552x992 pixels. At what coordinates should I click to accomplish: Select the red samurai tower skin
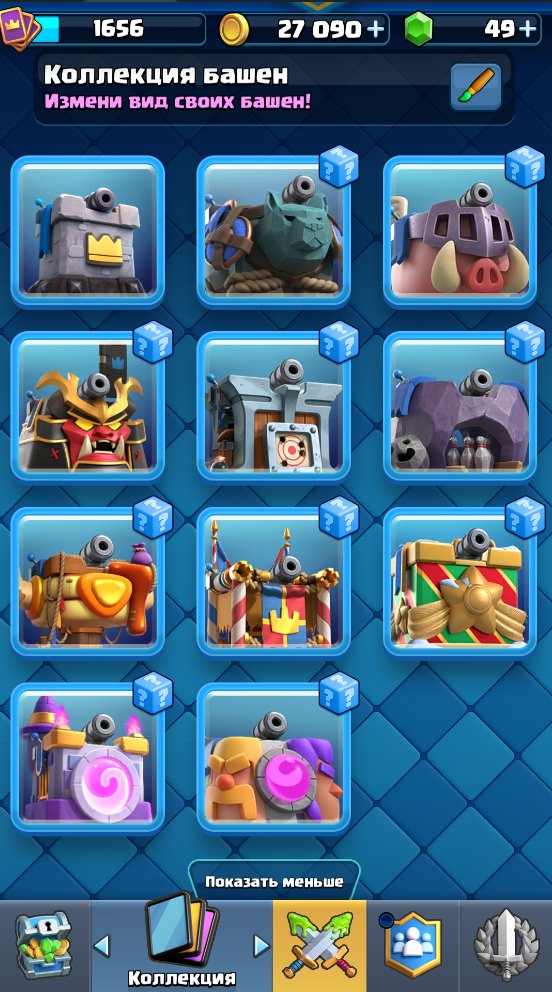tap(87, 407)
